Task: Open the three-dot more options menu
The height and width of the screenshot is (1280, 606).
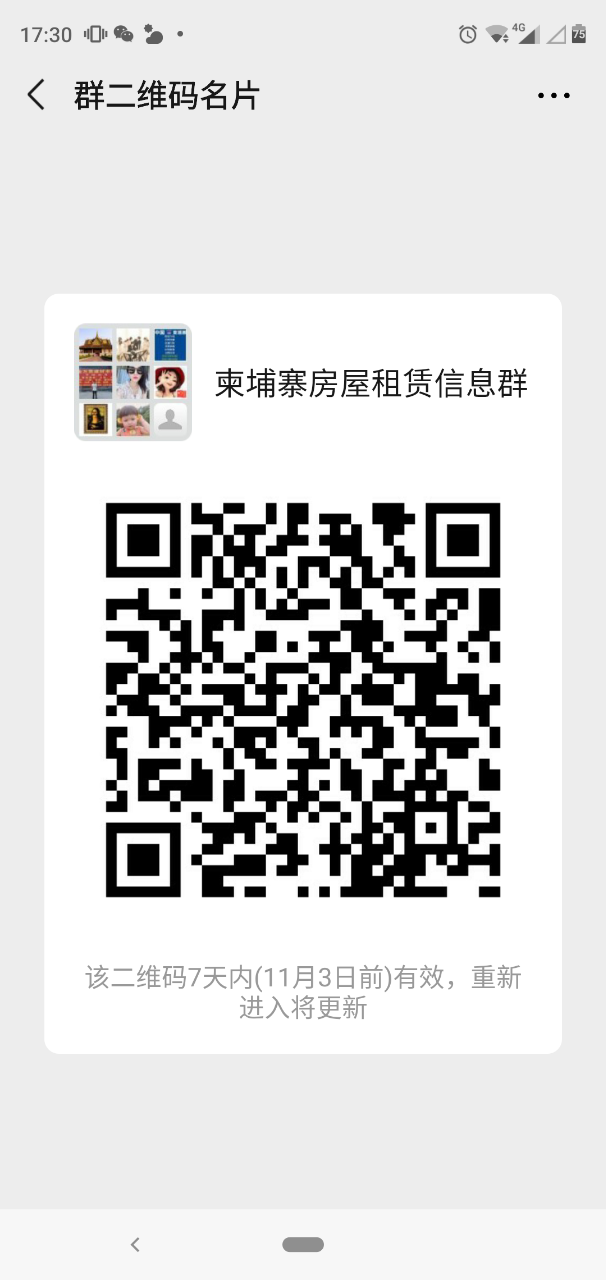Action: (x=553, y=96)
